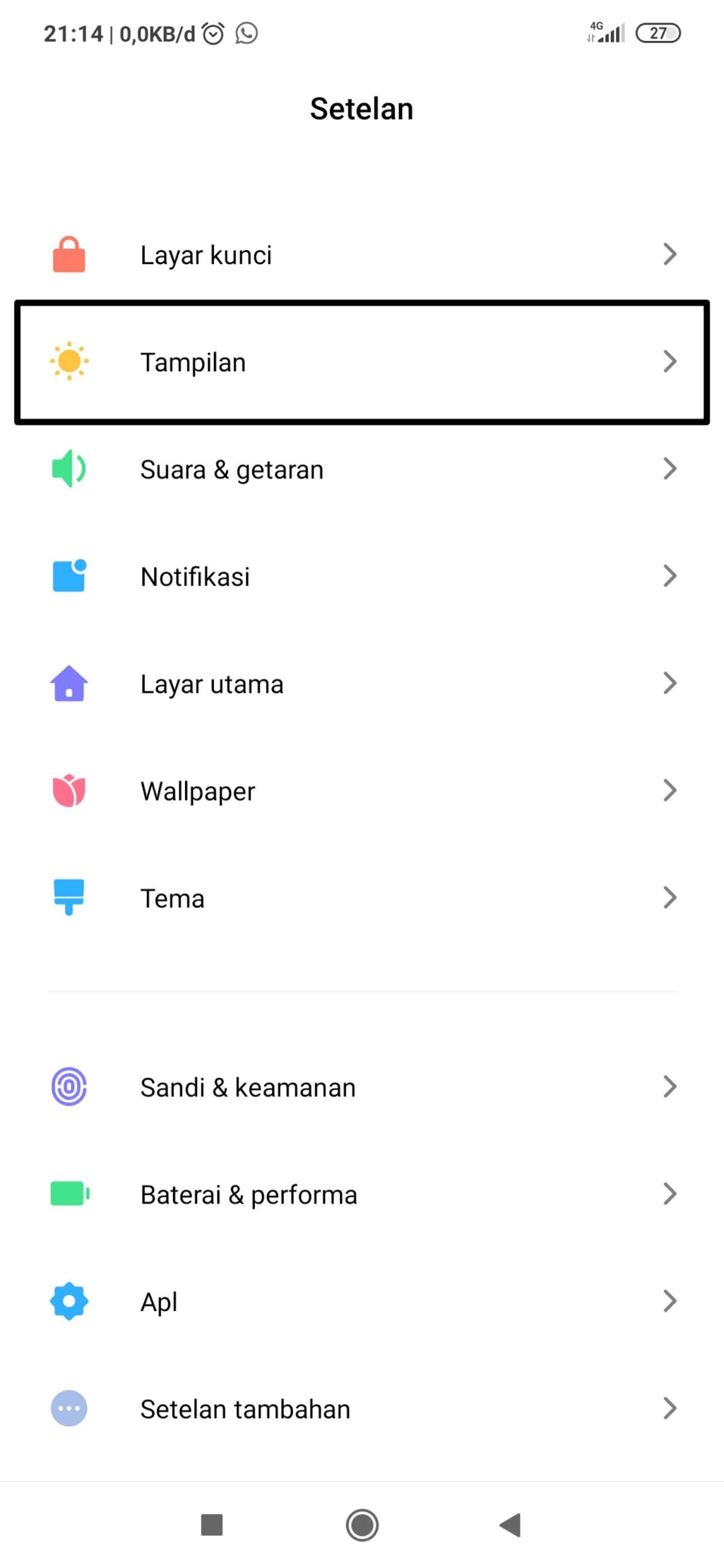Open the Tampilan display settings

coord(362,362)
